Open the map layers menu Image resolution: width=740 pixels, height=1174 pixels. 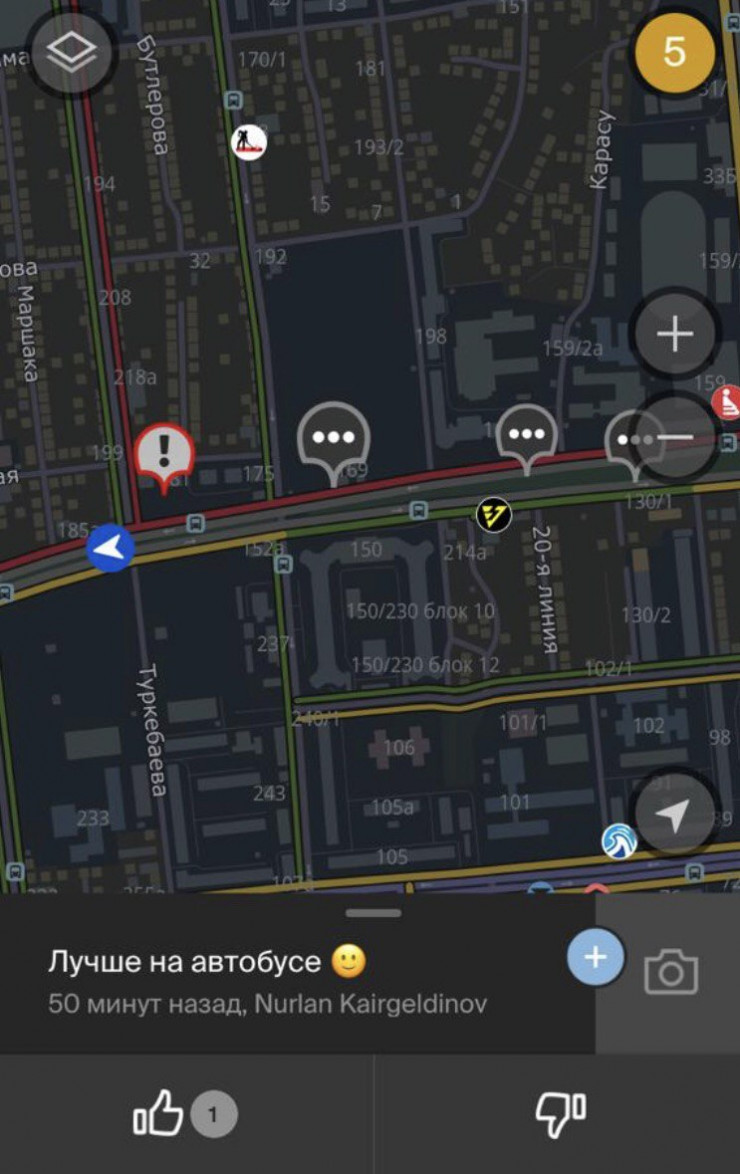pyautogui.click(x=71, y=53)
